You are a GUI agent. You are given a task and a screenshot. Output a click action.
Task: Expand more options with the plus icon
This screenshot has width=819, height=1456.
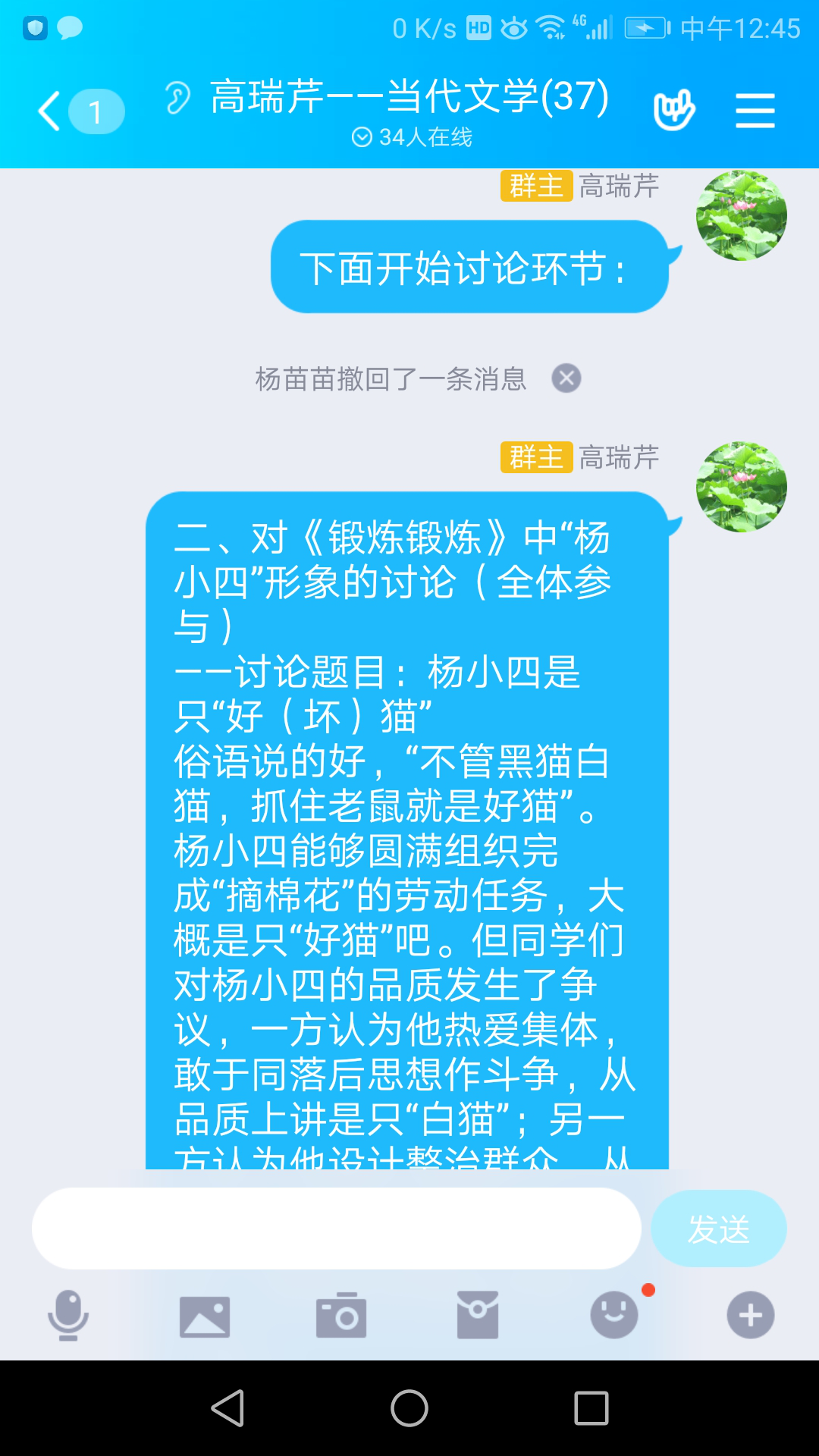click(750, 1315)
